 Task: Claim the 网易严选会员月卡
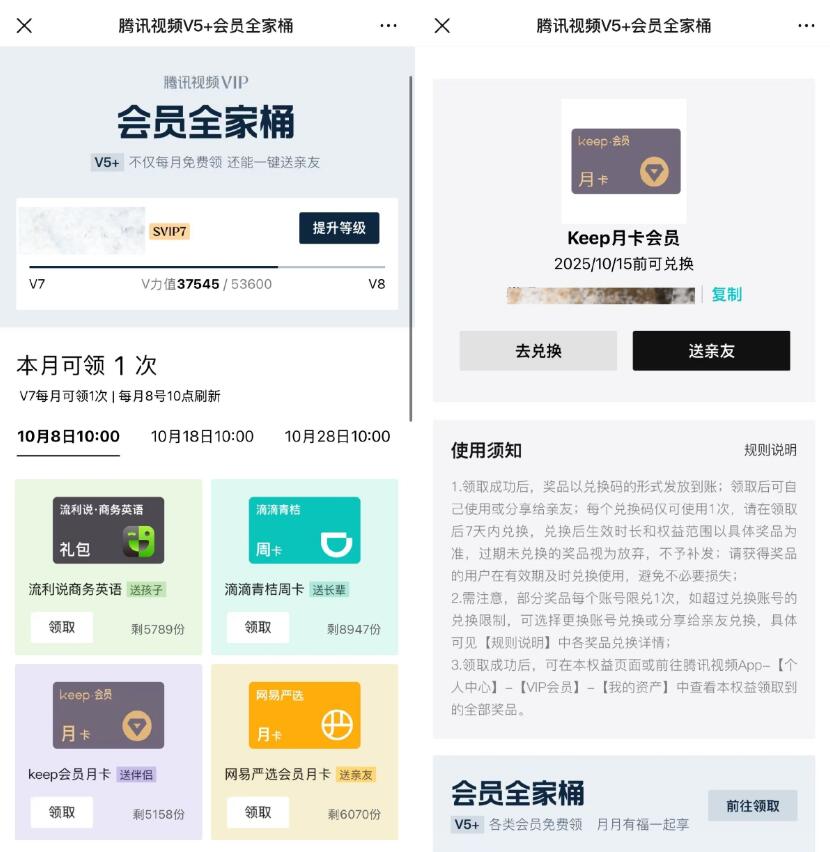(258, 812)
